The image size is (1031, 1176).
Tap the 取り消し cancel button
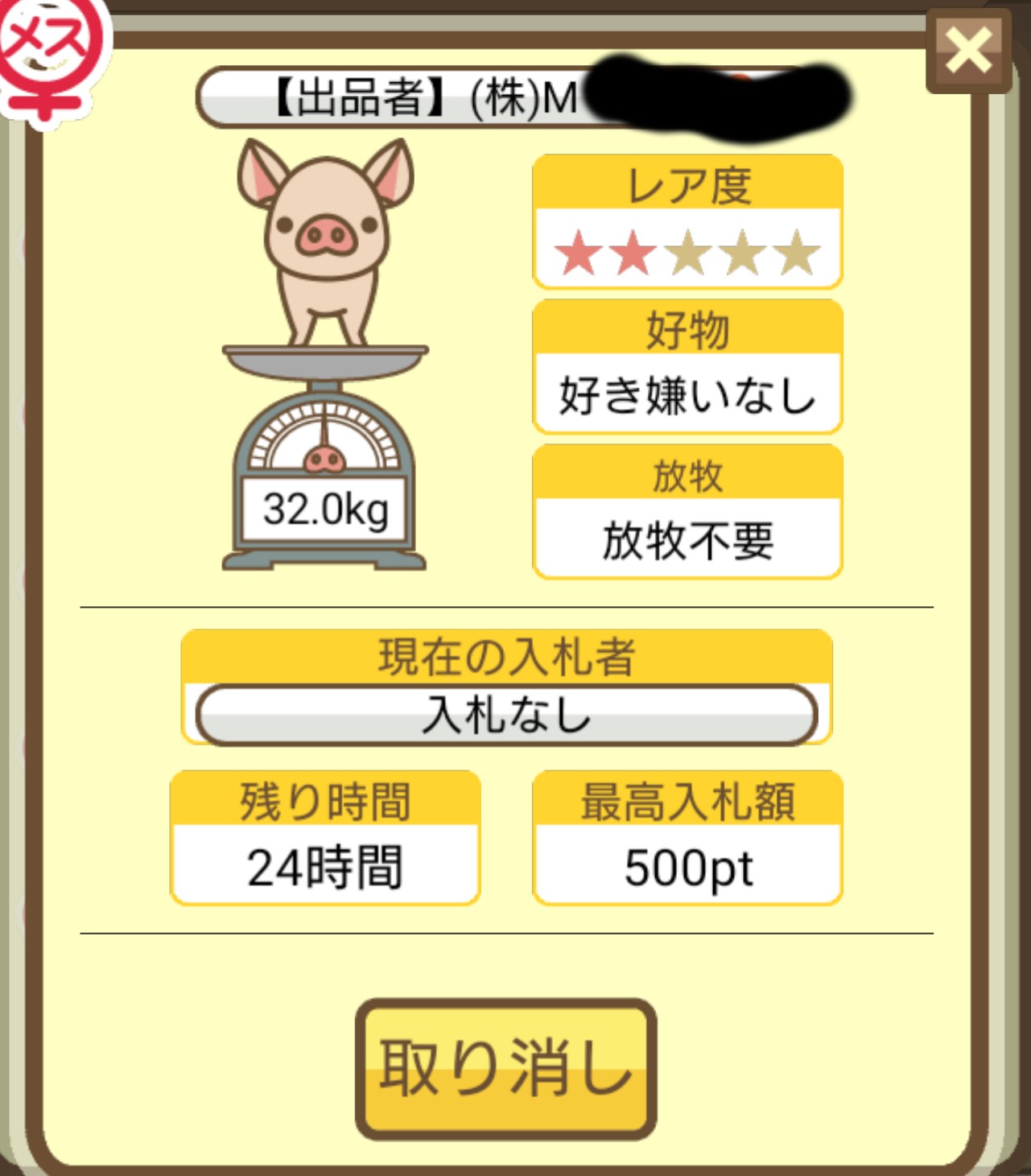coord(505,1068)
